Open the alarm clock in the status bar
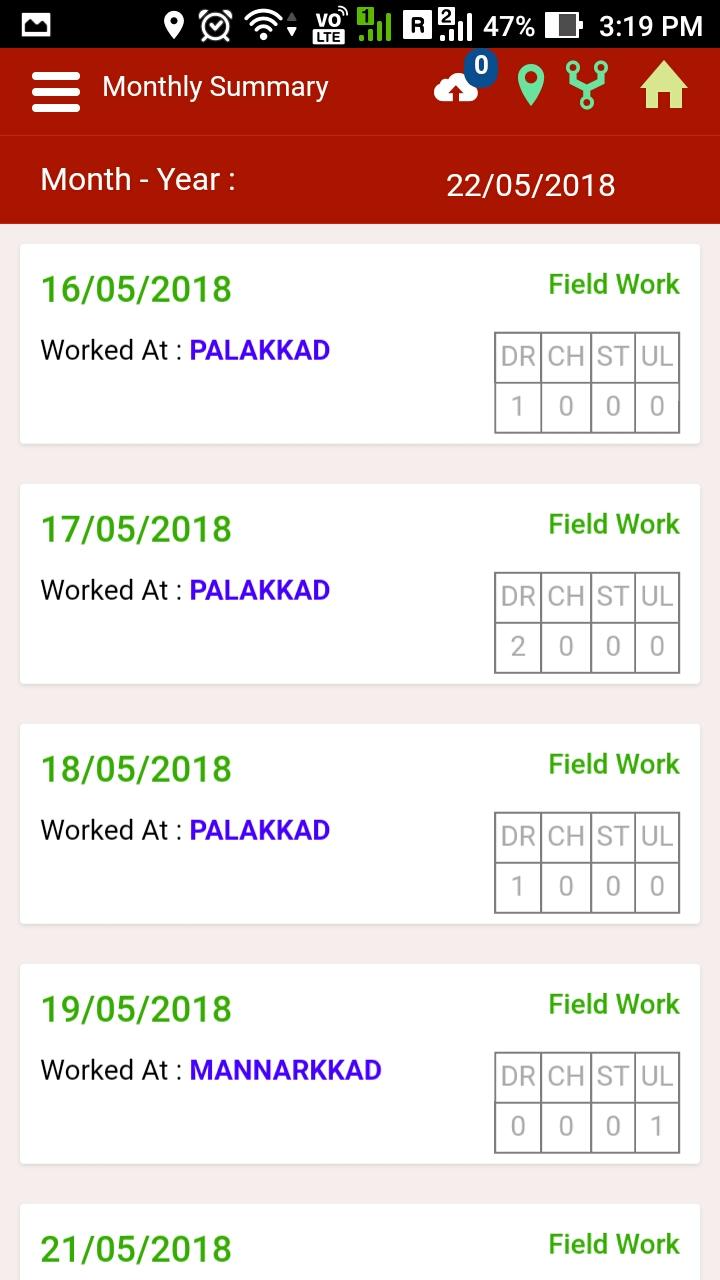The width and height of the screenshot is (720, 1280). [213, 25]
